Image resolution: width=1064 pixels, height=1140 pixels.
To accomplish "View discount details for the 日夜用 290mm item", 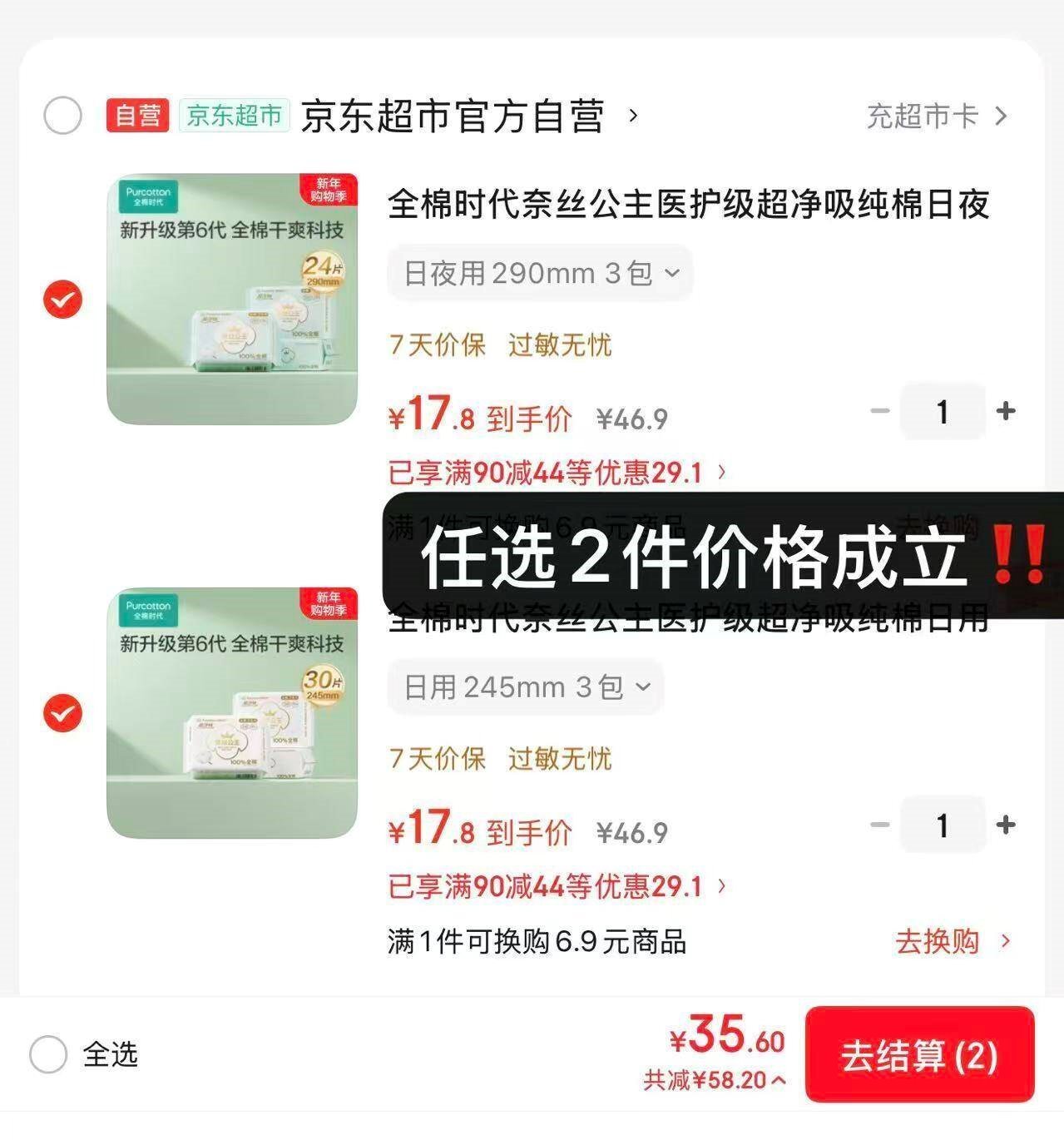I will point(557,473).
